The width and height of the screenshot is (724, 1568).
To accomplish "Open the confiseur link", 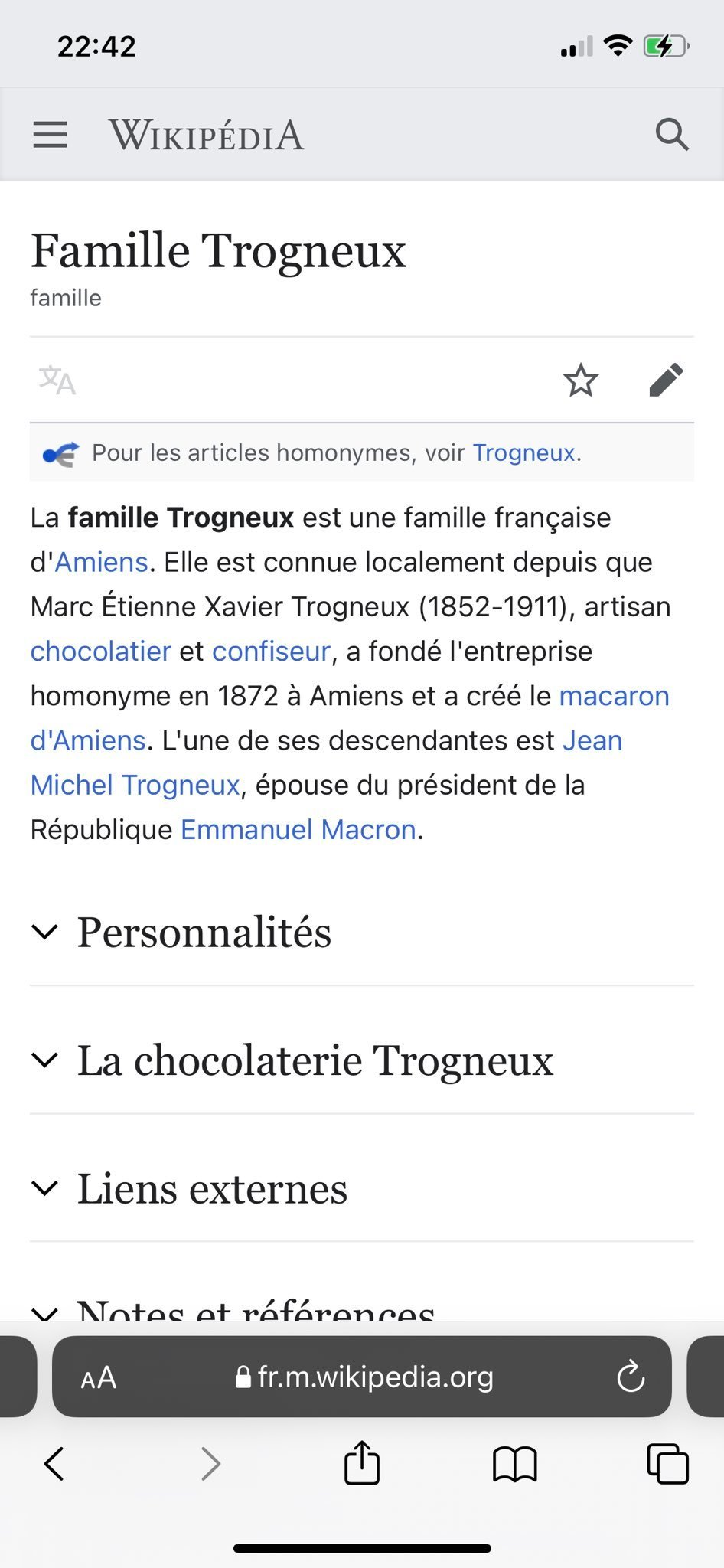I will [x=271, y=651].
